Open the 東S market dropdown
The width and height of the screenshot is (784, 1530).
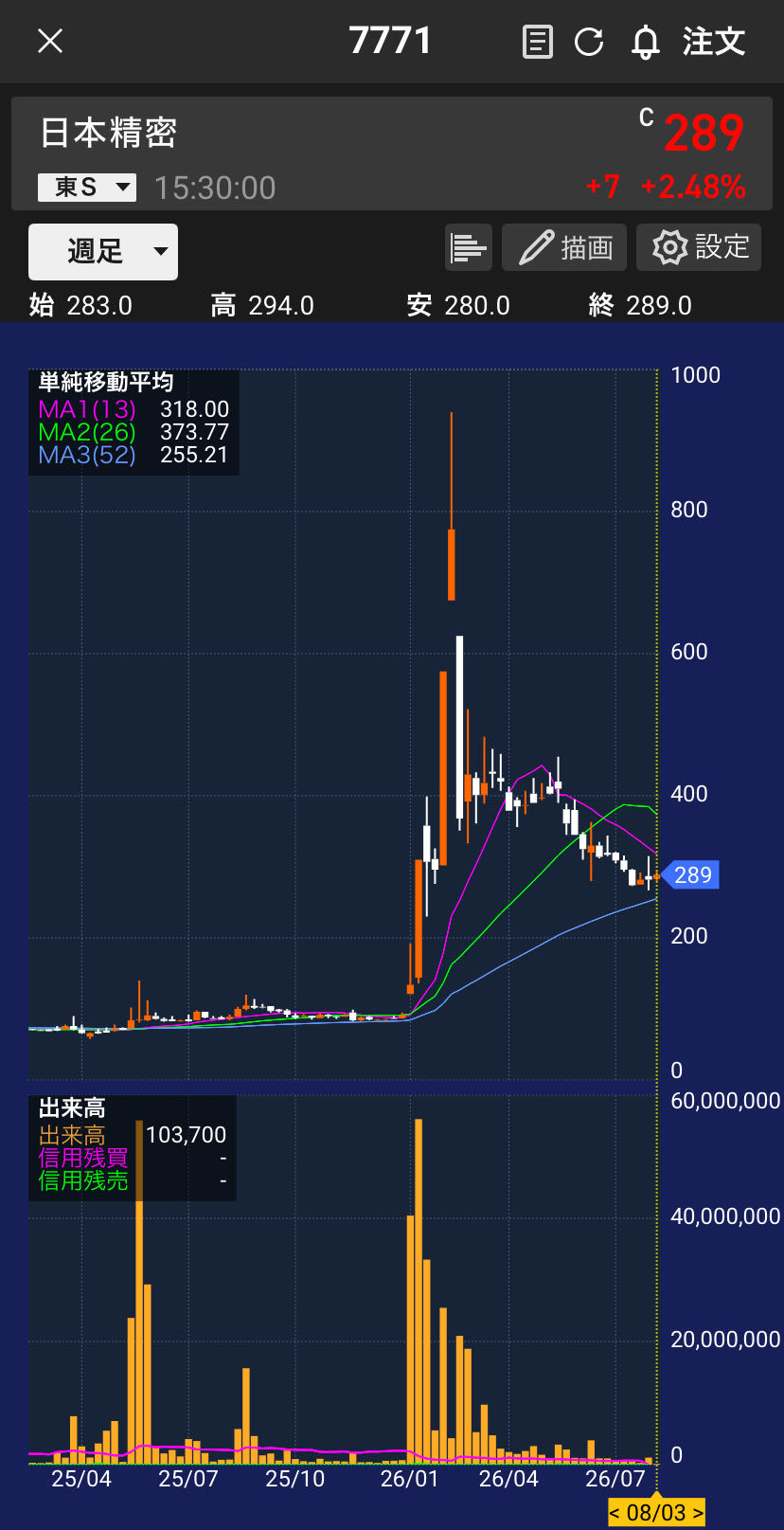[x=87, y=188]
